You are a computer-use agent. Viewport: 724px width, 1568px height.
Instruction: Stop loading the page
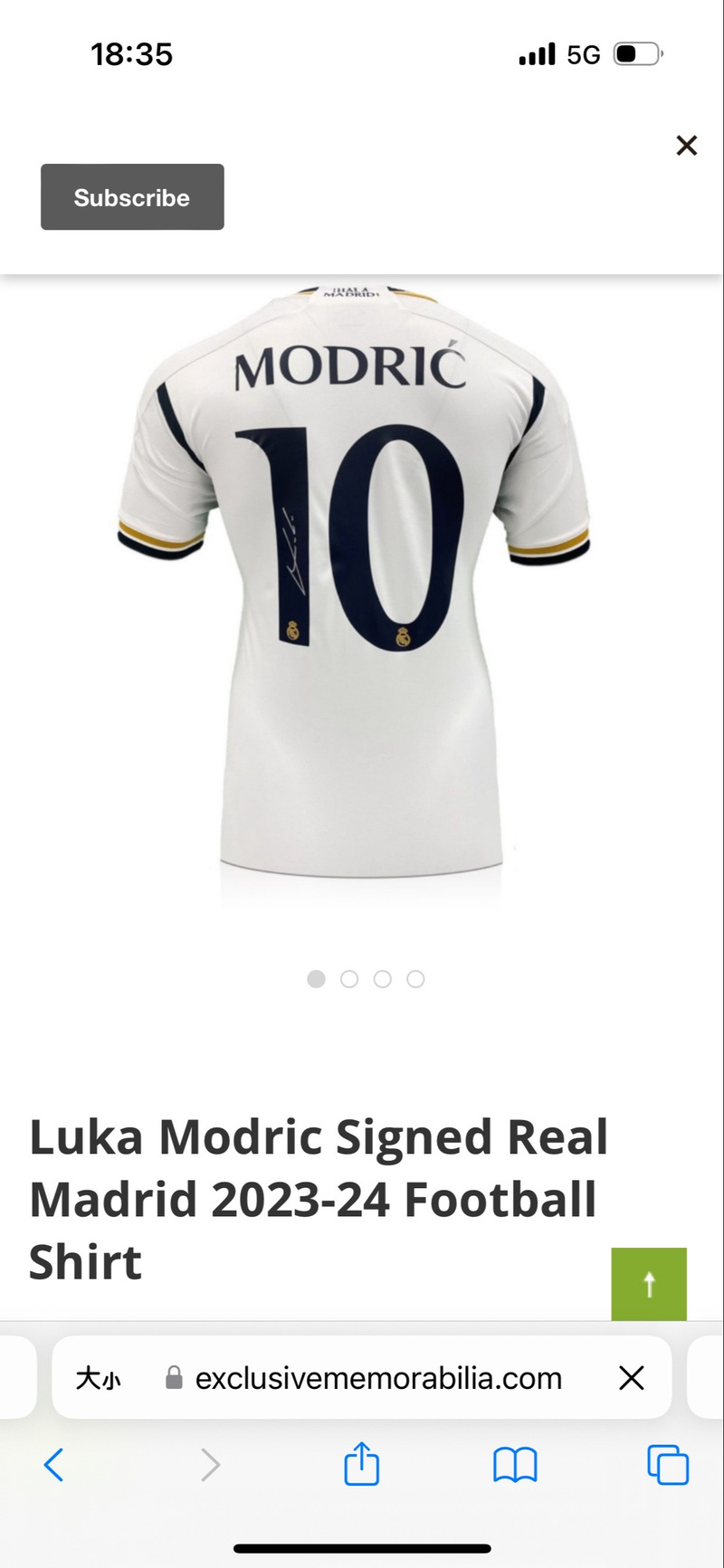coord(631,1378)
